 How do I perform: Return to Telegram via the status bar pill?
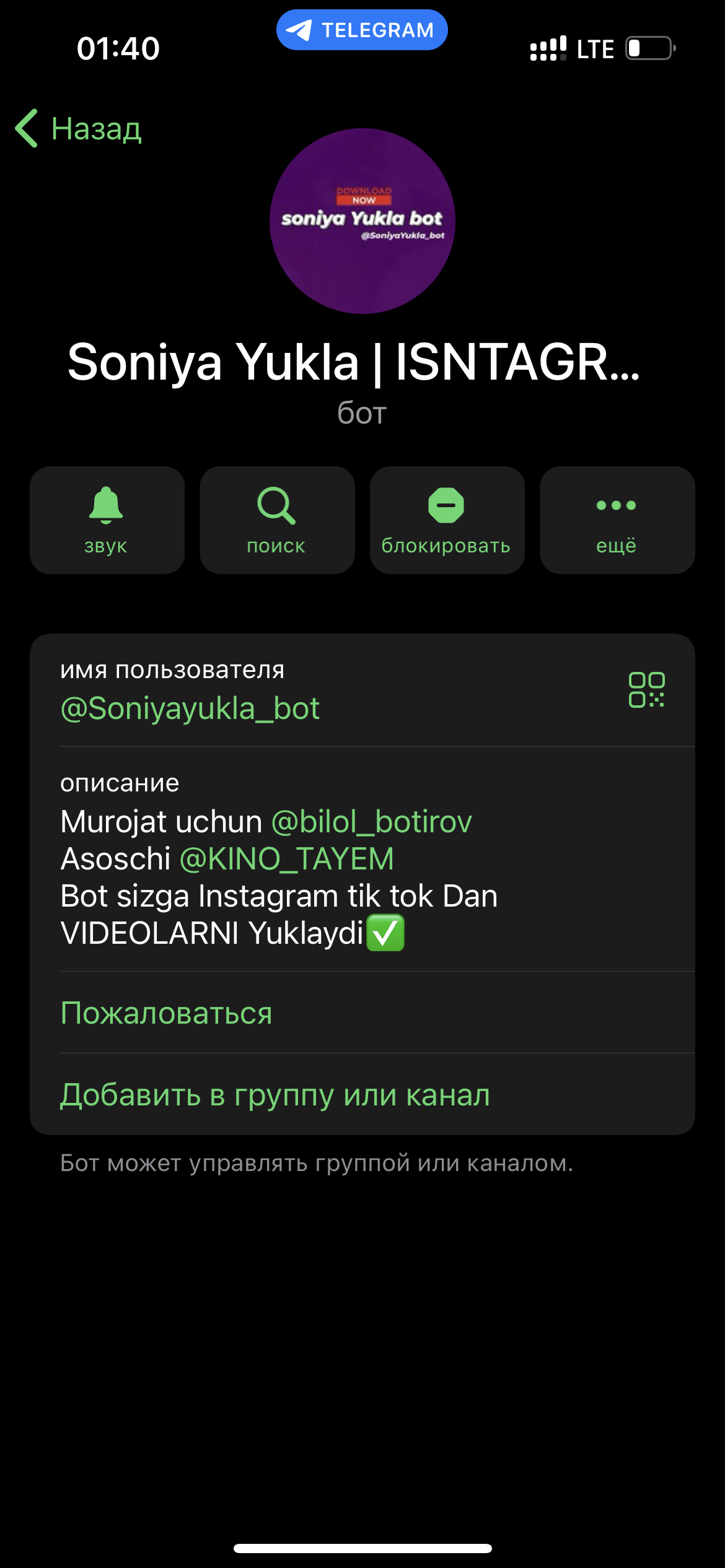click(362, 30)
